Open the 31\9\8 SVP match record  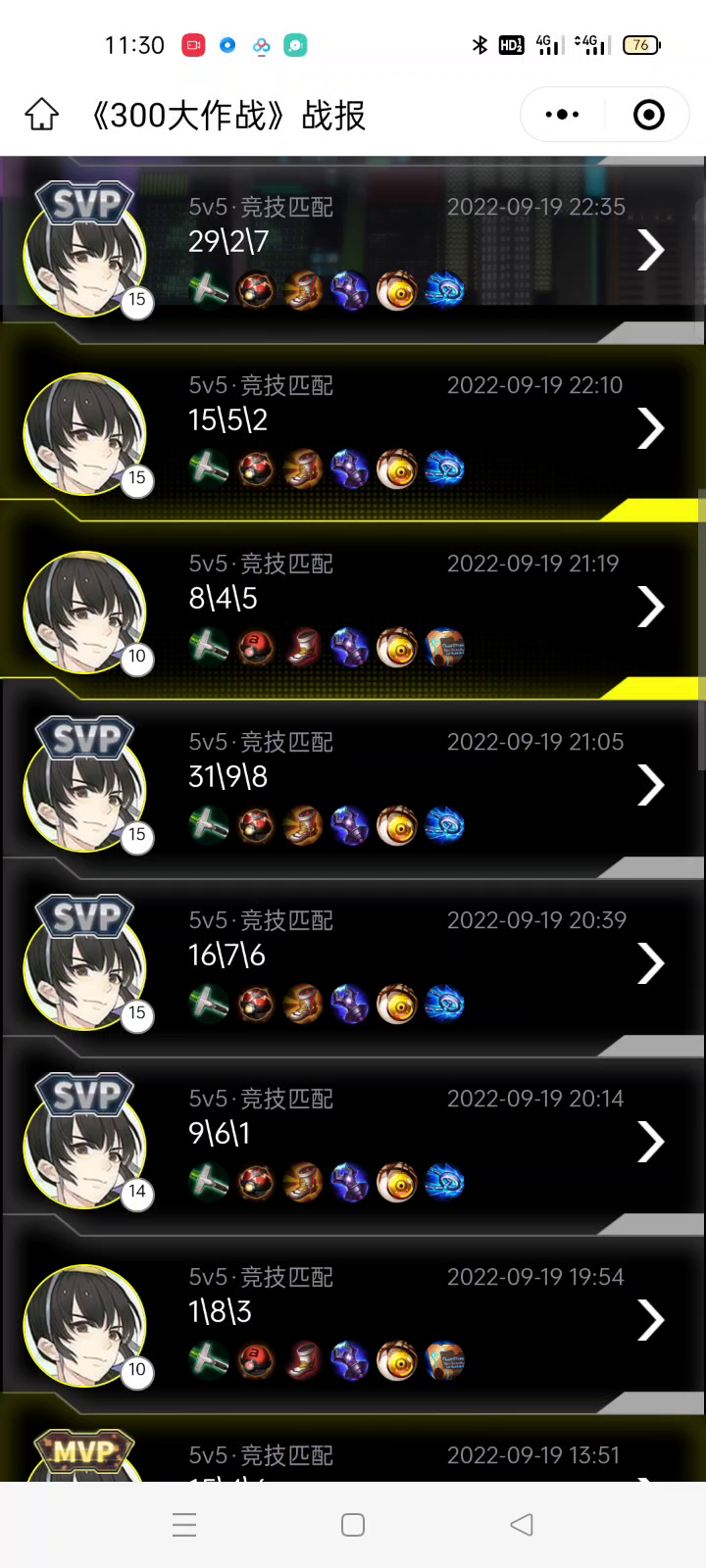[x=649, y=785]
